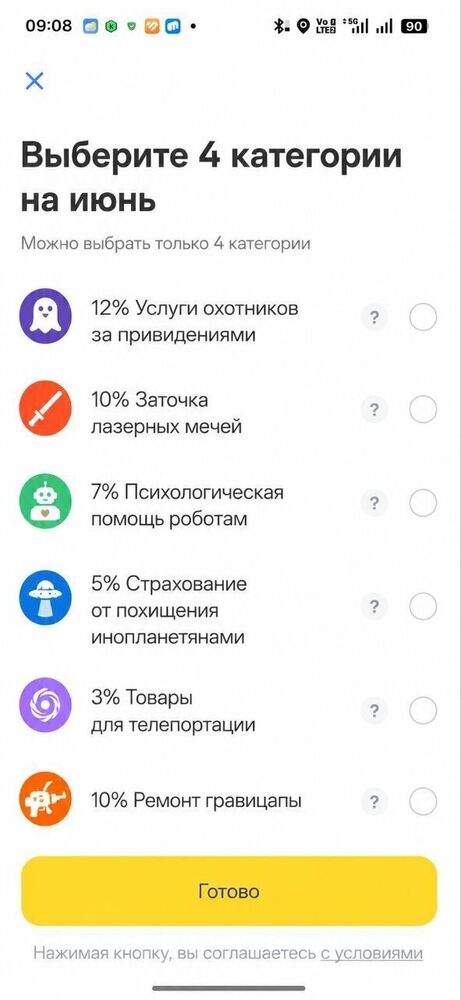Open help for Заточка лазерных мечей
This screenshot has height=1000, width=461.
[x=375, y=409]
